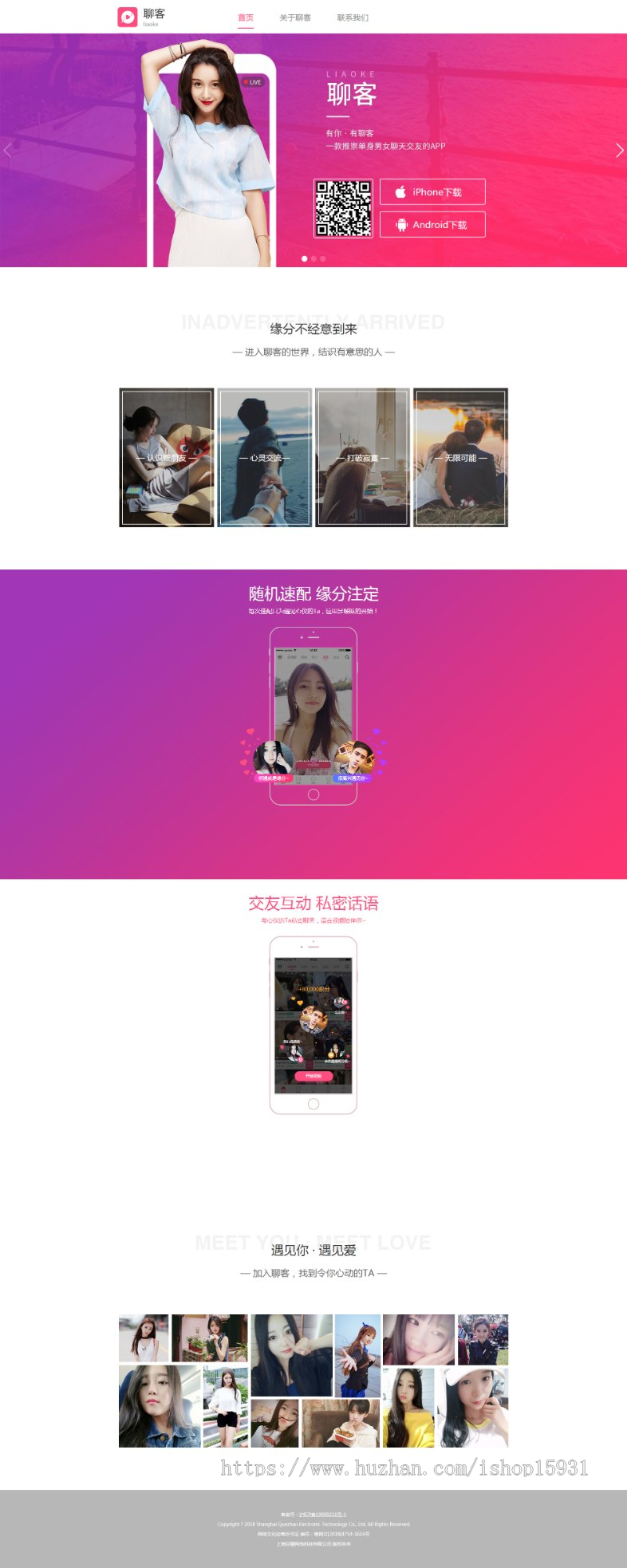The width and height of the screenshot is (627, 1568).
Task: Tap the Android下载 download button
Action: click(x=432, y=225)
